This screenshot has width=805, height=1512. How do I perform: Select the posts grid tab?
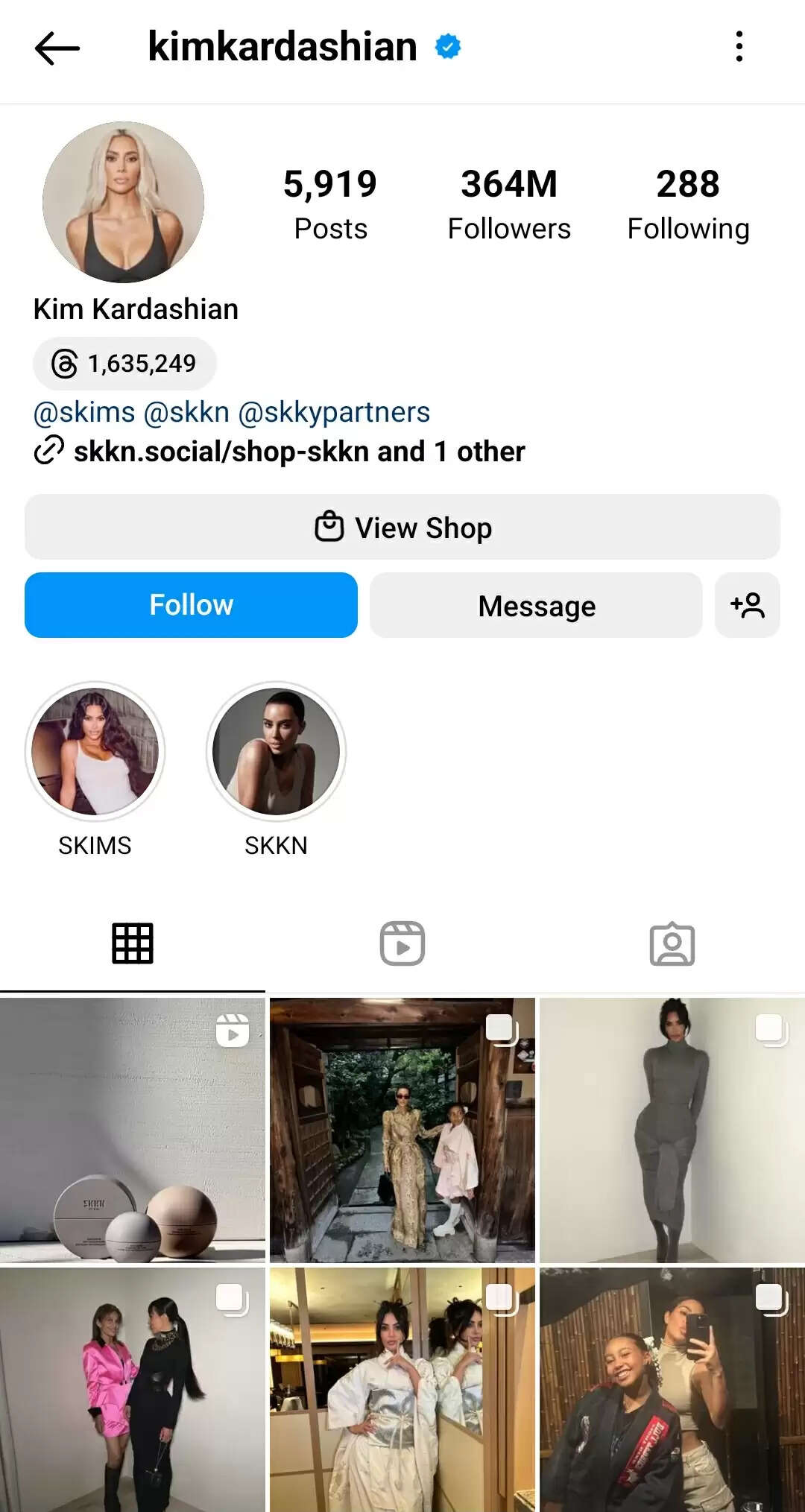[133, 943]
